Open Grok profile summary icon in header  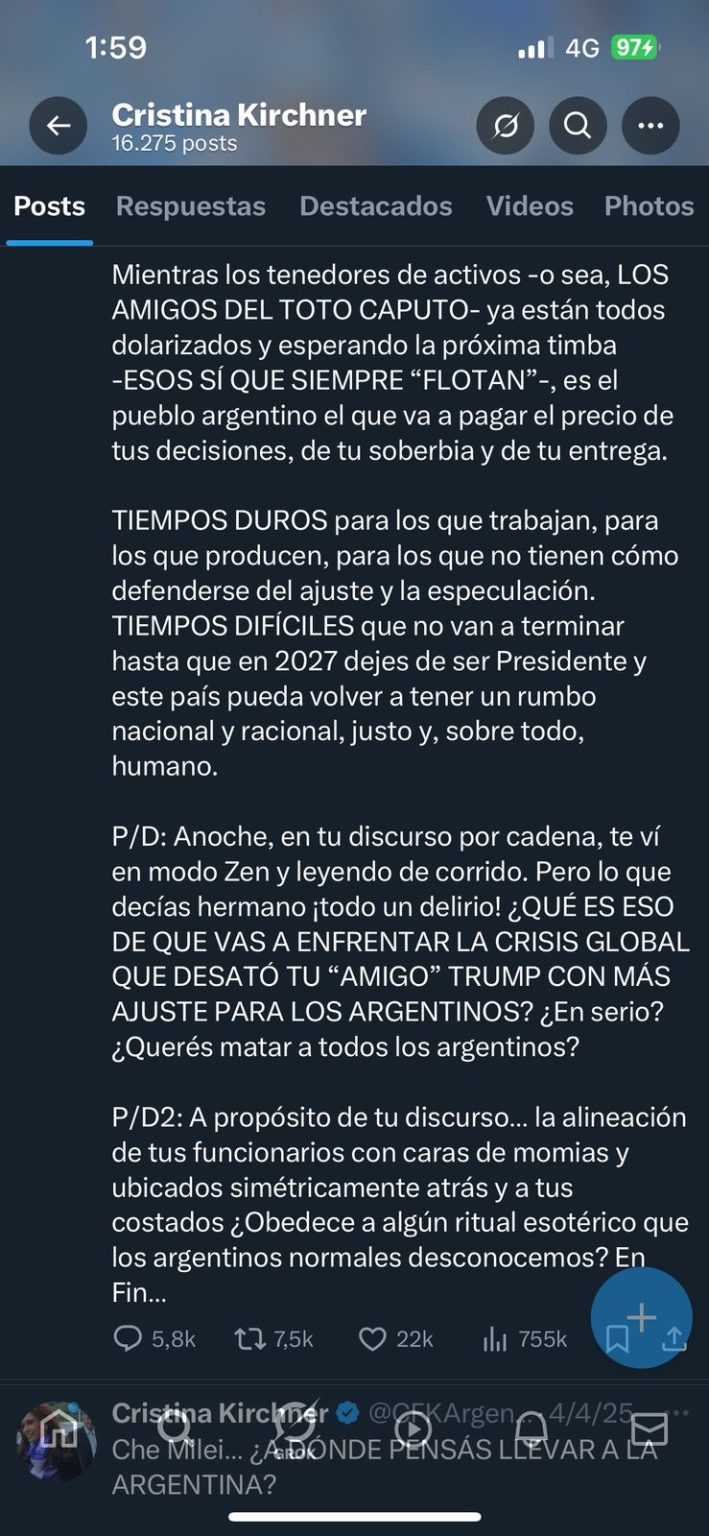[x=505, y=126]
